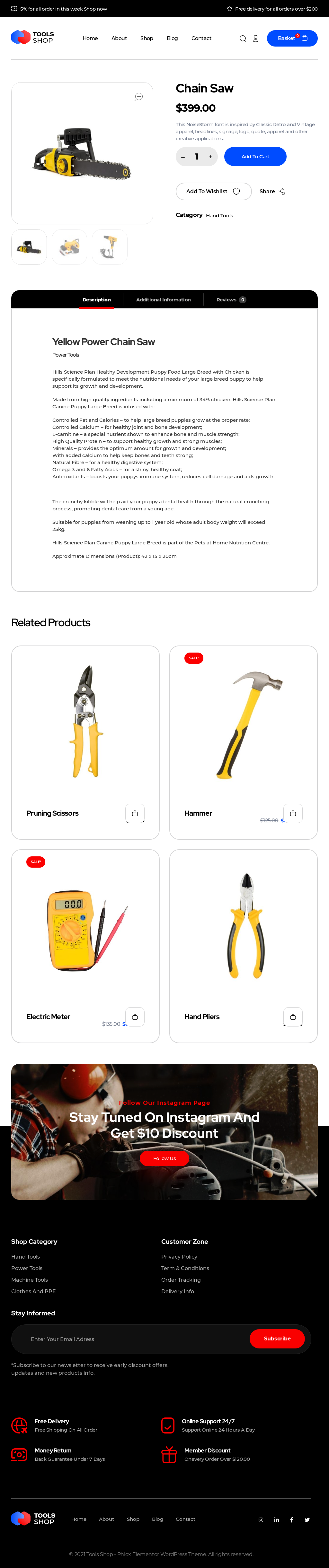Screen dimensions: 329x1568
Task: Increase quantity with the plus button
Action: pyautogui.click(x=211, y=157)
